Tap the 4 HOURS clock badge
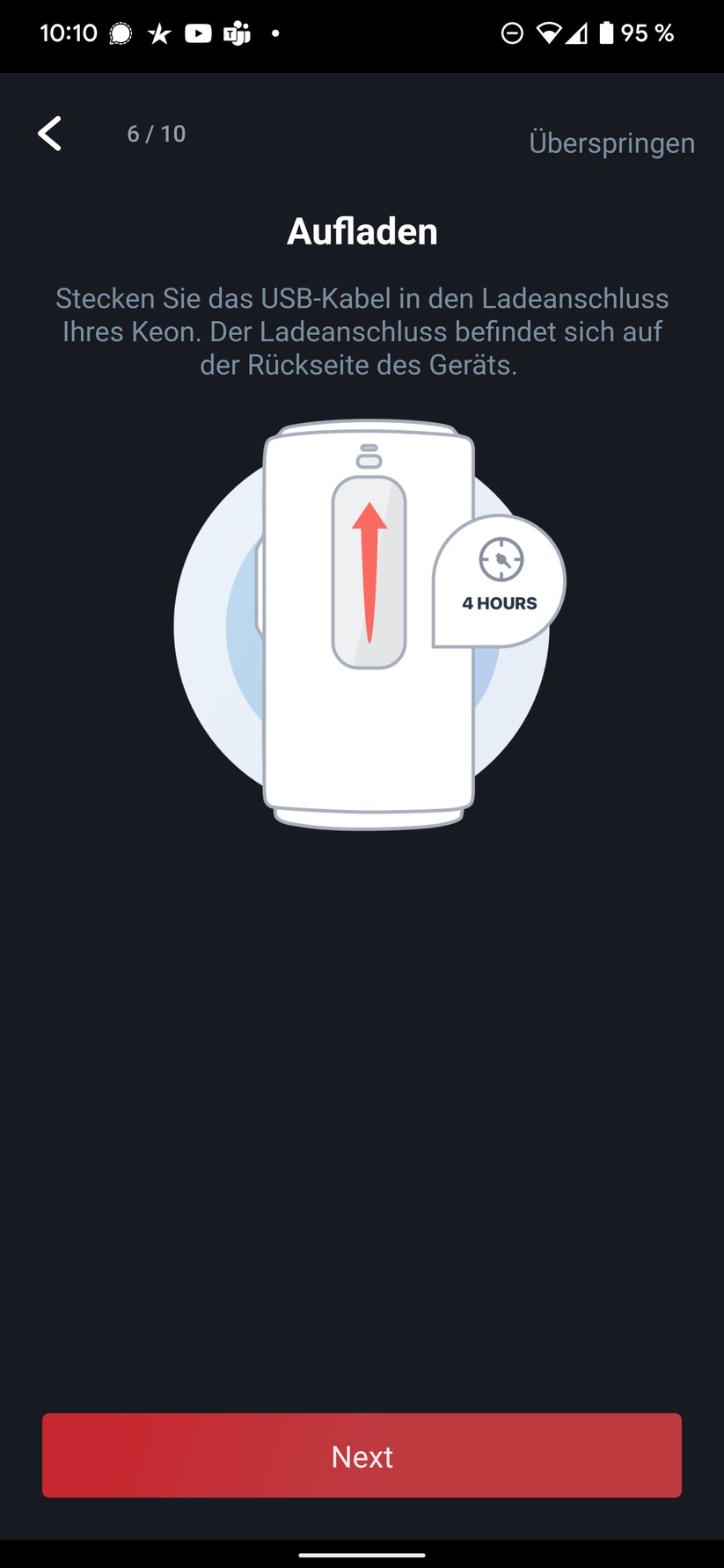 499,576
